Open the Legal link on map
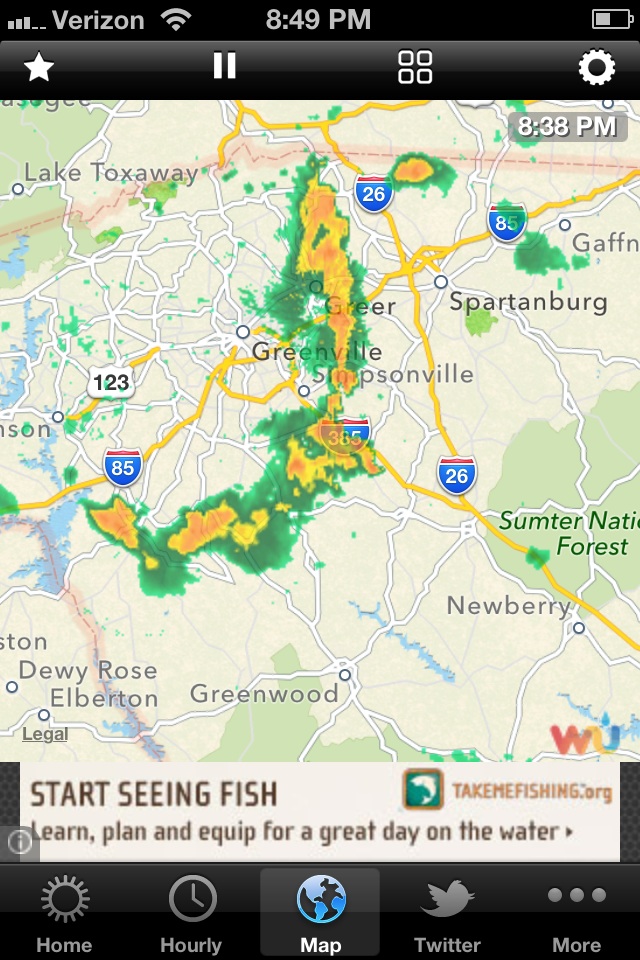 [45, 734]
